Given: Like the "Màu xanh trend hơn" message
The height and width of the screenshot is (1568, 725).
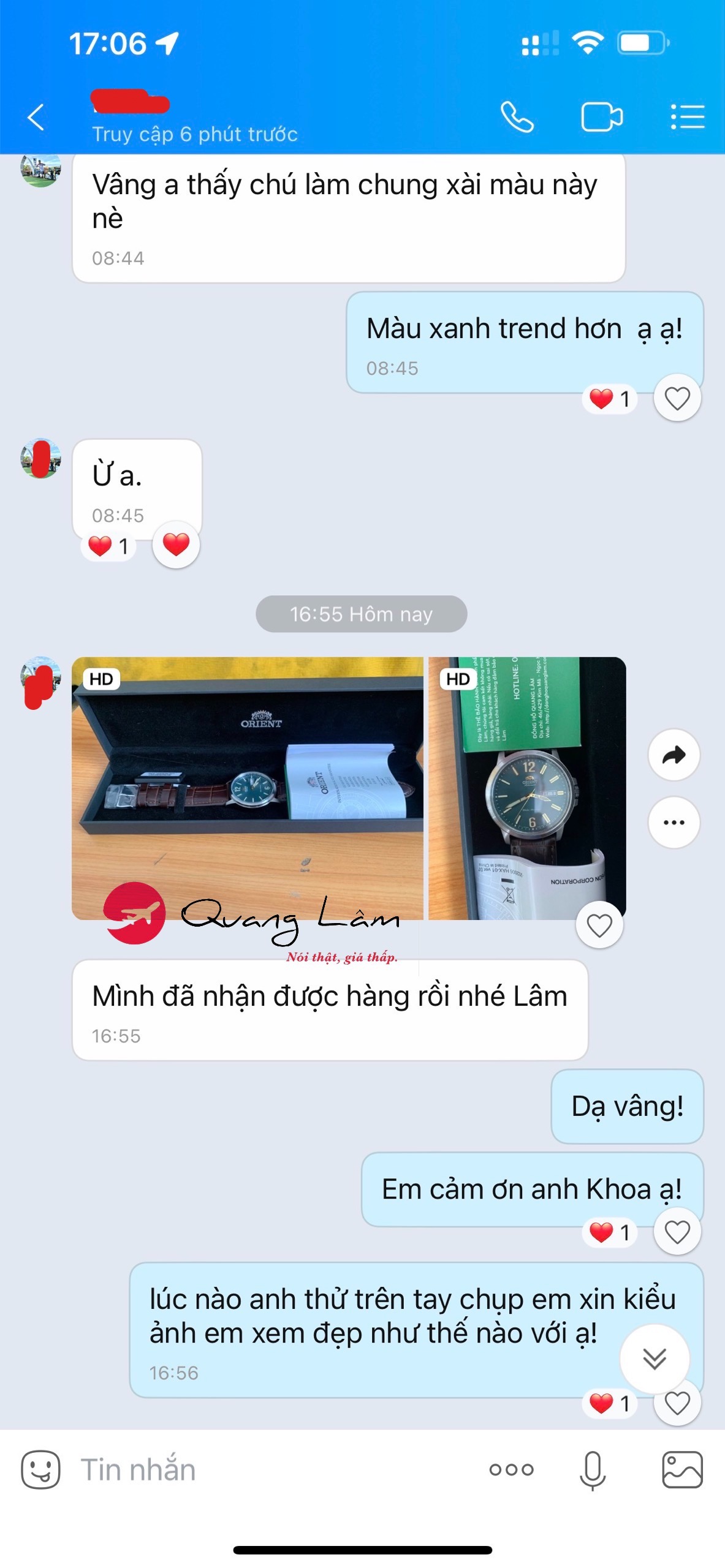Looking at the screenshot, I should tap(677, 399).
